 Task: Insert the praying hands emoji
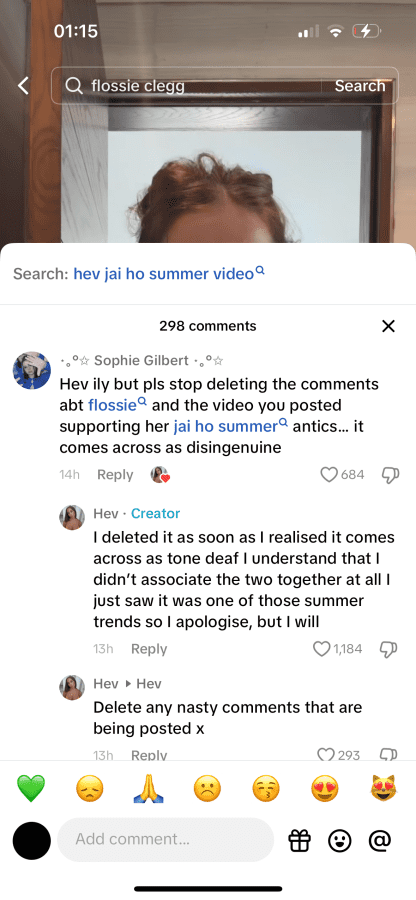[148, 789]
